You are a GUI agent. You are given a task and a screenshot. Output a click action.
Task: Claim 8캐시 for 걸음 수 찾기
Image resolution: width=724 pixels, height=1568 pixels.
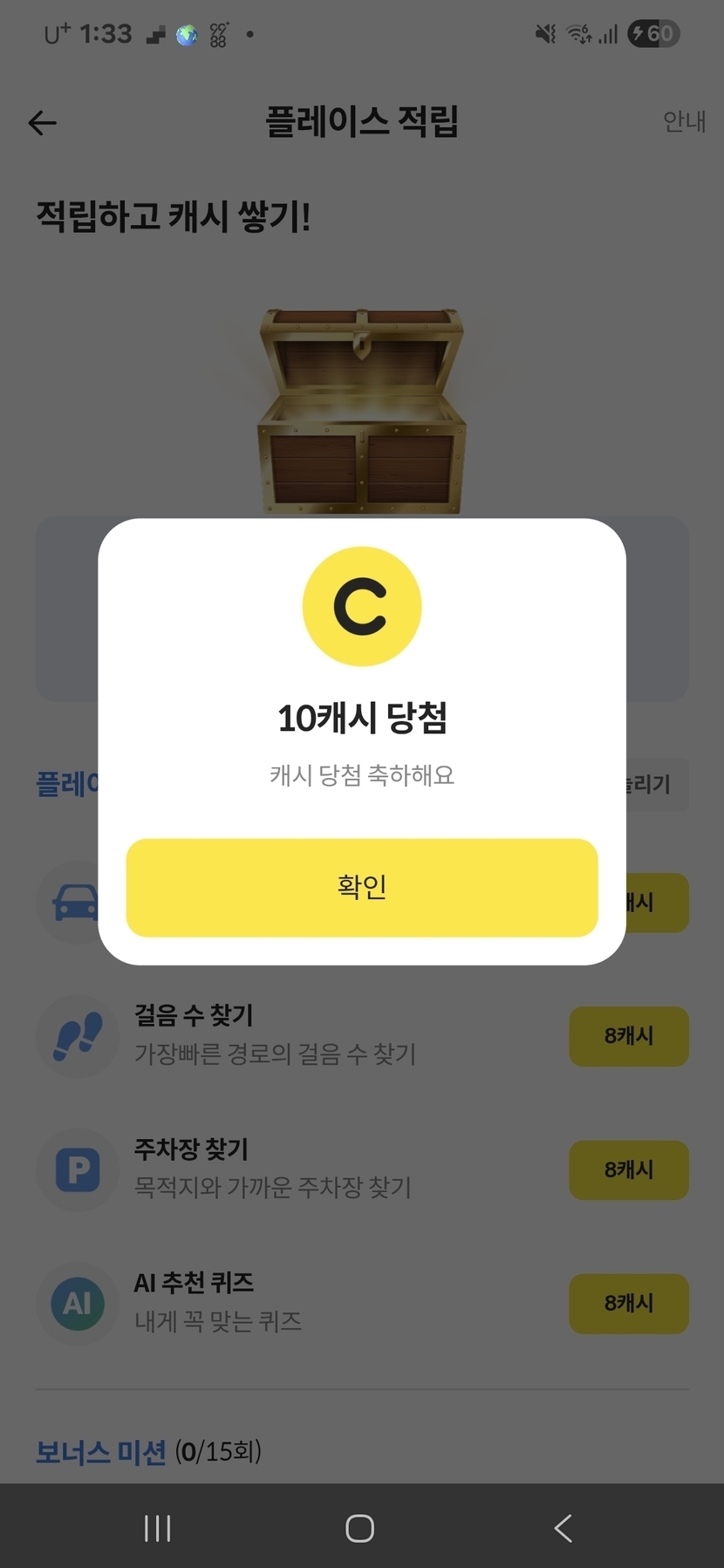pos(628,1036)
